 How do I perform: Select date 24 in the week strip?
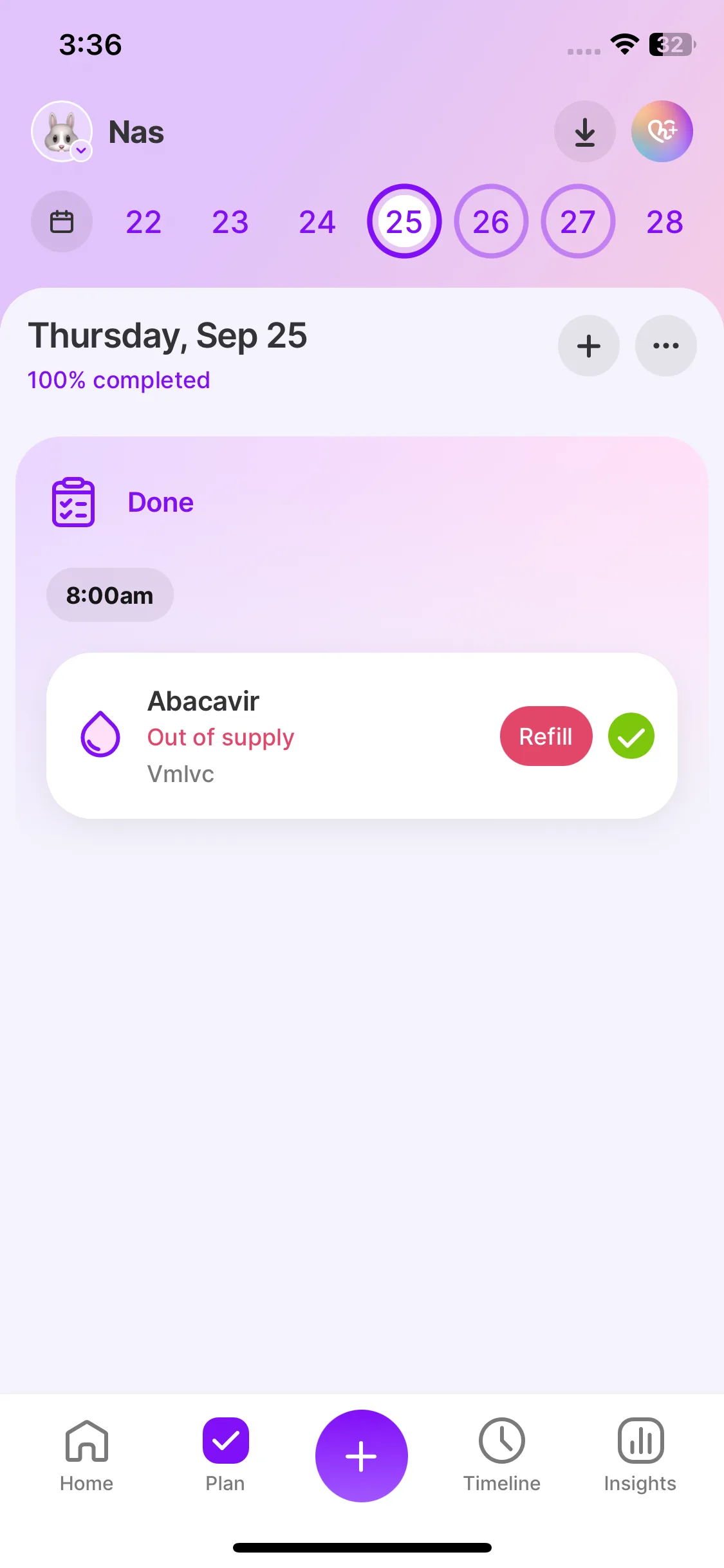coord(317,222)
